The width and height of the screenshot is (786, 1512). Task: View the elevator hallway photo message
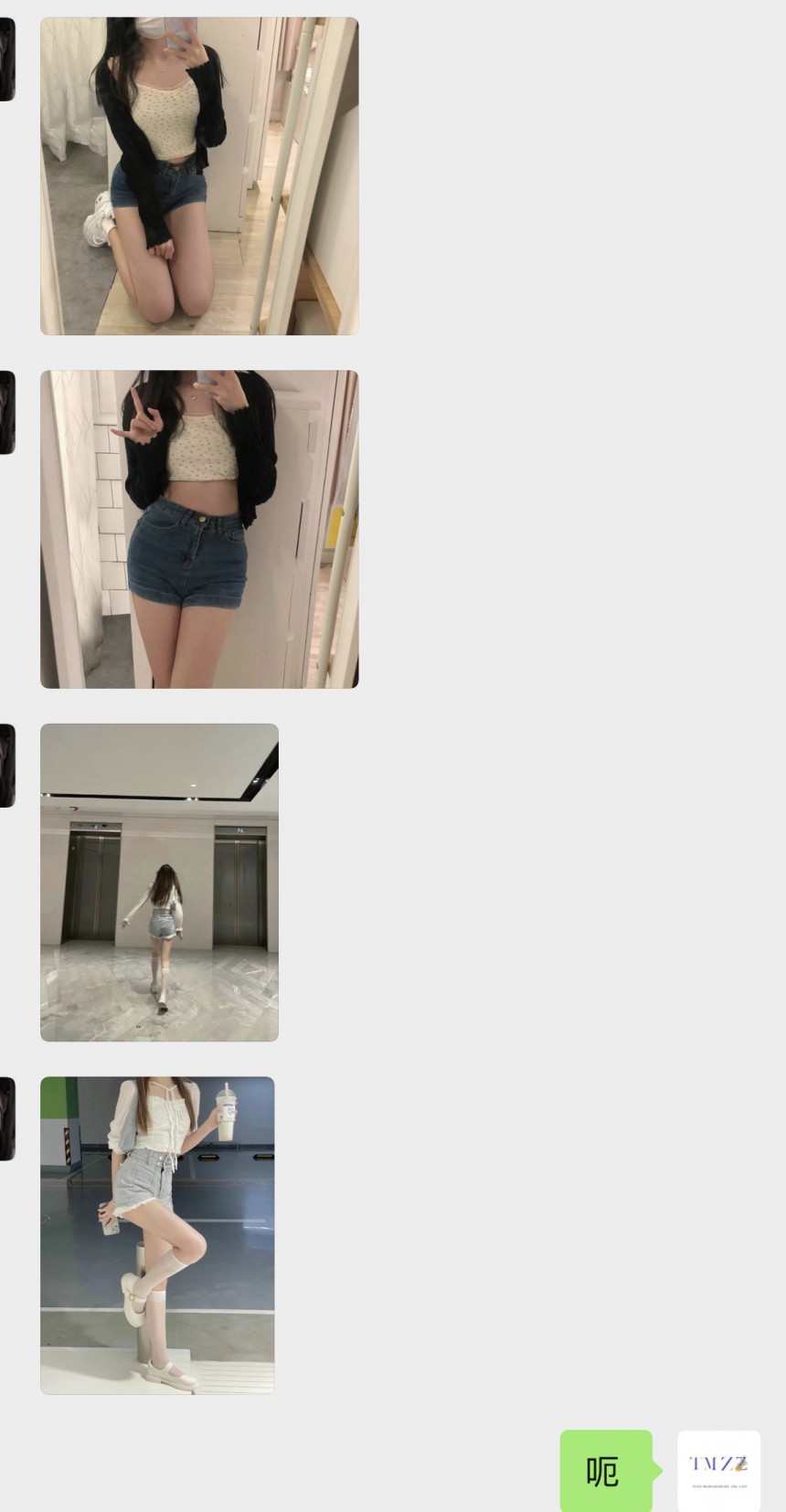[x=159, y=883]
